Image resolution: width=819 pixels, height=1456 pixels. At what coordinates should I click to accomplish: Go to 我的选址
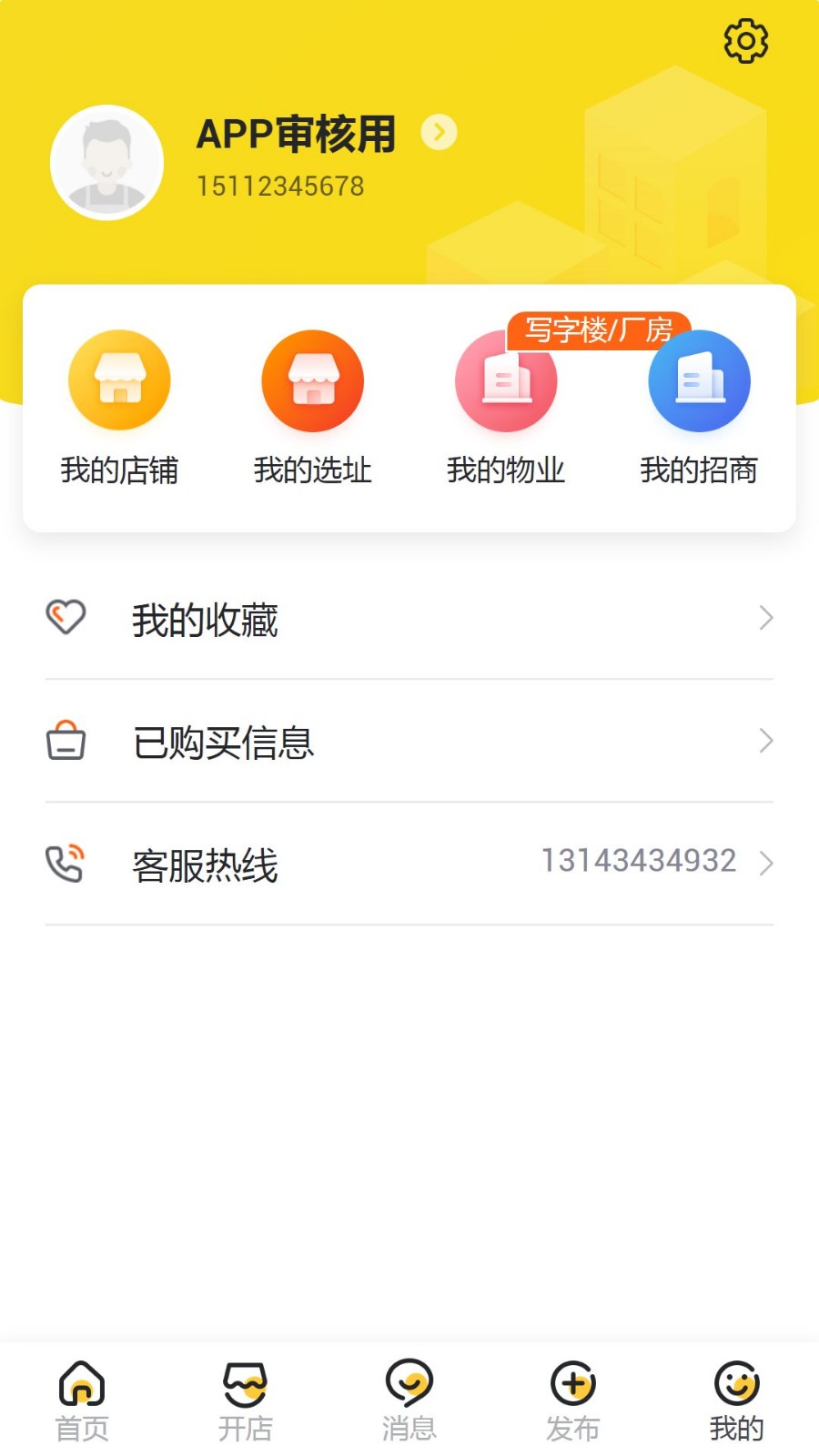pos(312,407)
